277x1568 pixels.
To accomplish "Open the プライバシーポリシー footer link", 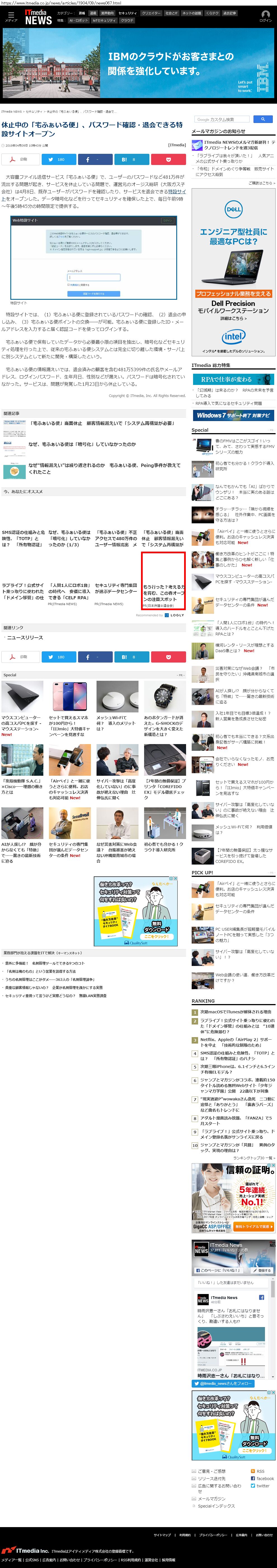I will click(x=213, y=1534).
